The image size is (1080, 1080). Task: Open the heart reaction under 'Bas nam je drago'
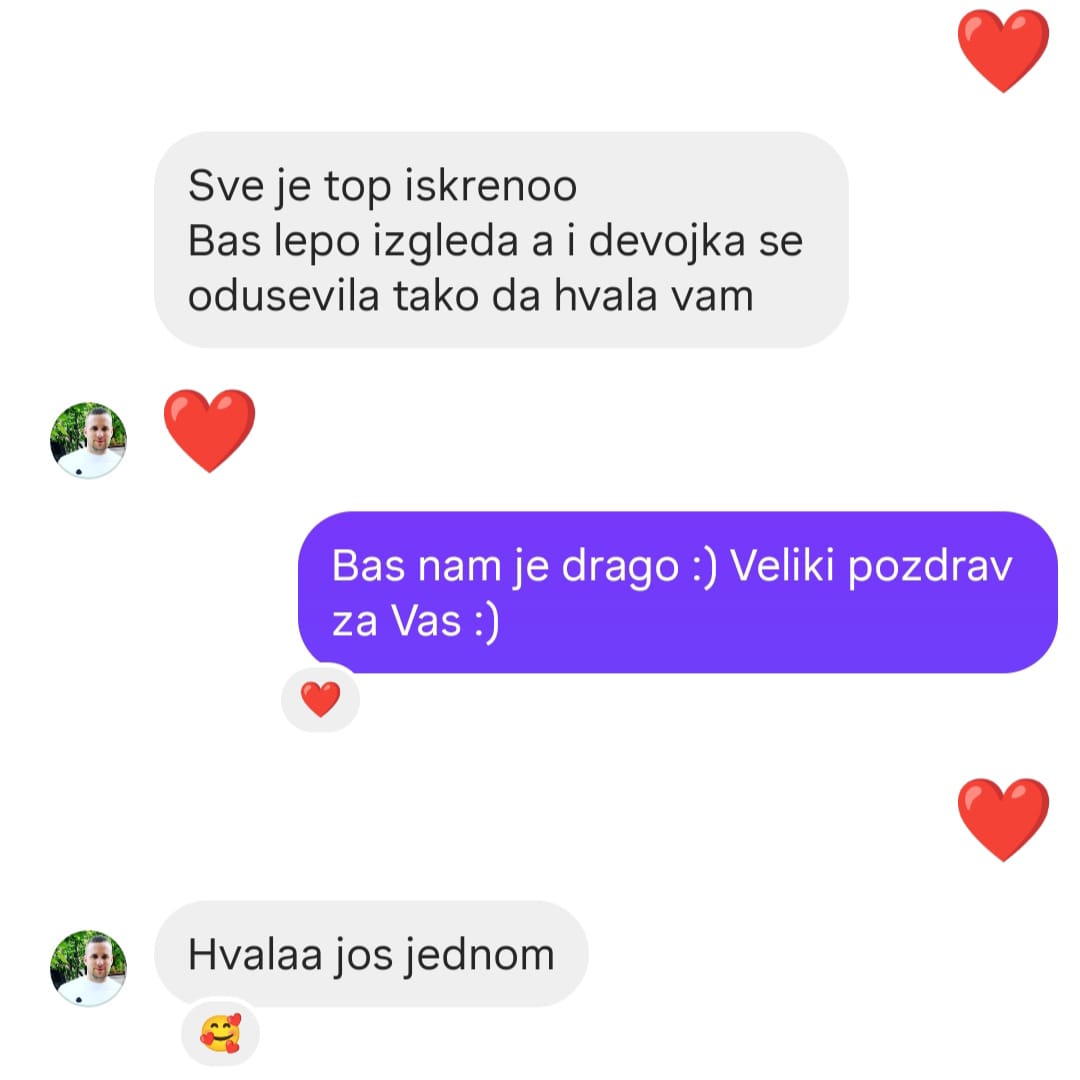pos(320,699)
